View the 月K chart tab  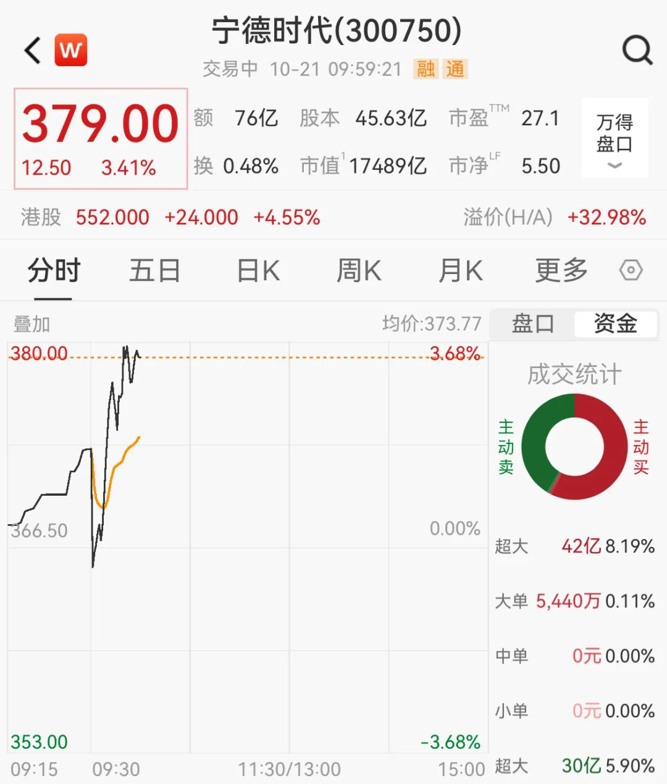pos(460,270)
